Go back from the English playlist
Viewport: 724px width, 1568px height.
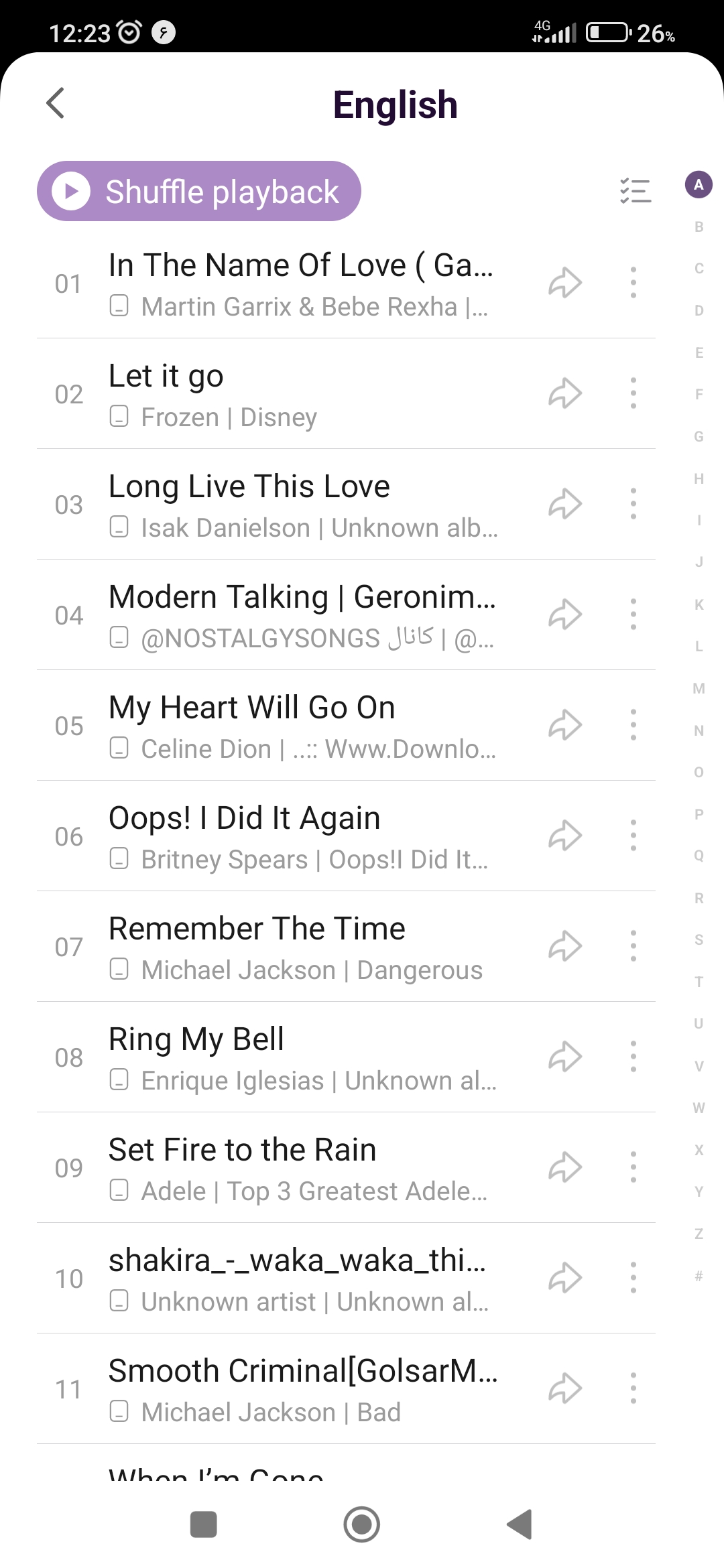coord(56,103)
